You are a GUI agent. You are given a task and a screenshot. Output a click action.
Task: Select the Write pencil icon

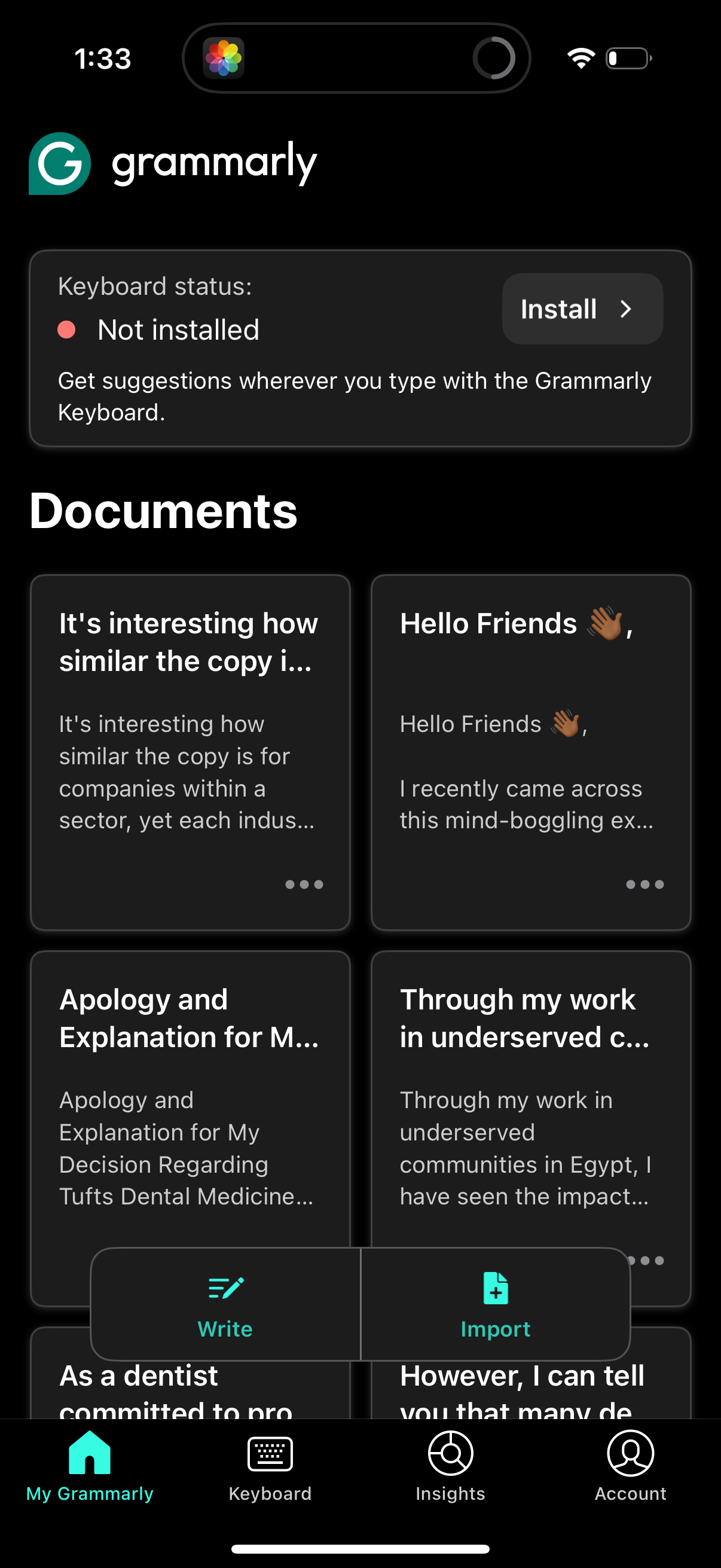tap(225, 1288)
